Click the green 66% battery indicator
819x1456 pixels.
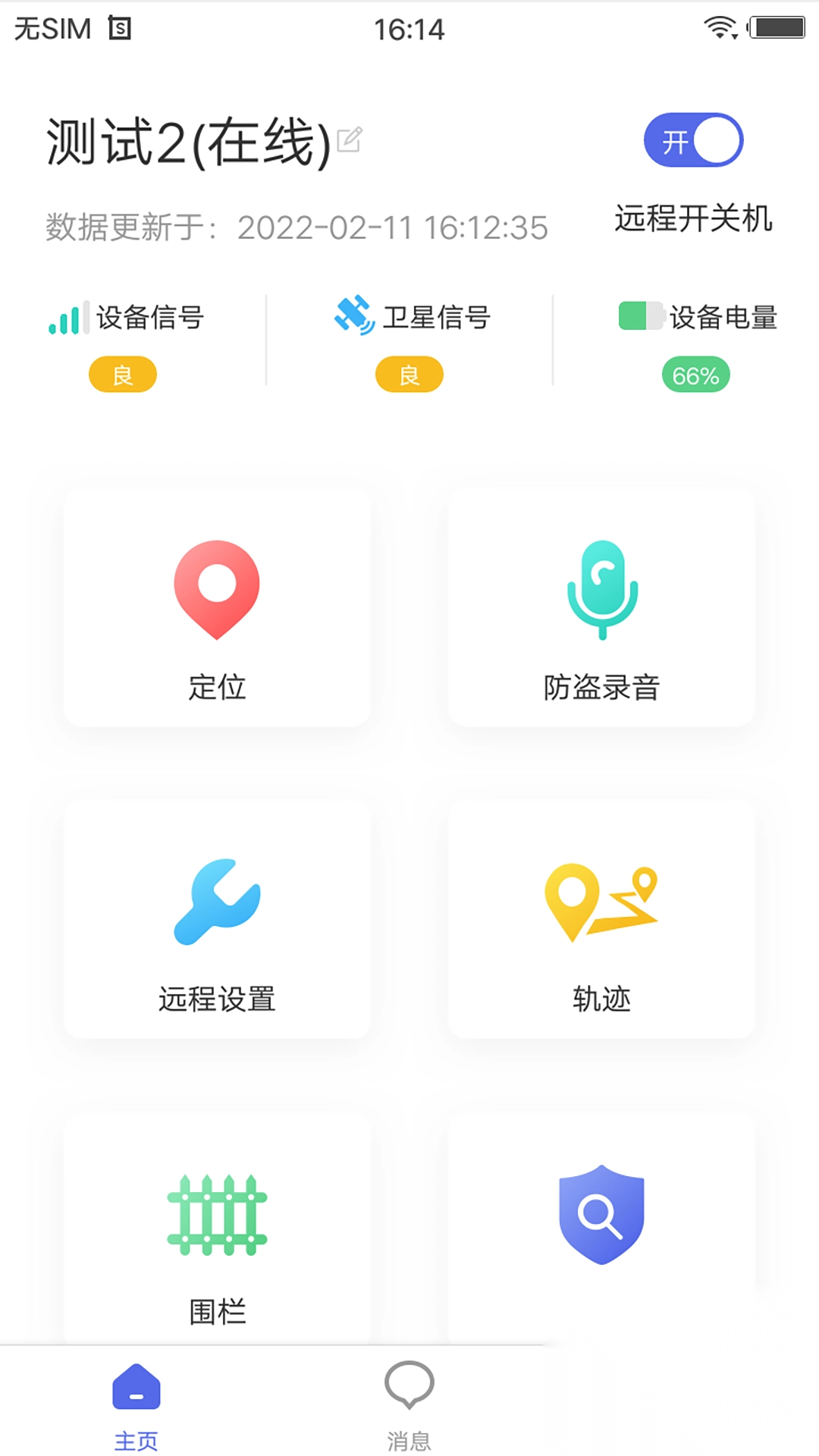(694, 374)
